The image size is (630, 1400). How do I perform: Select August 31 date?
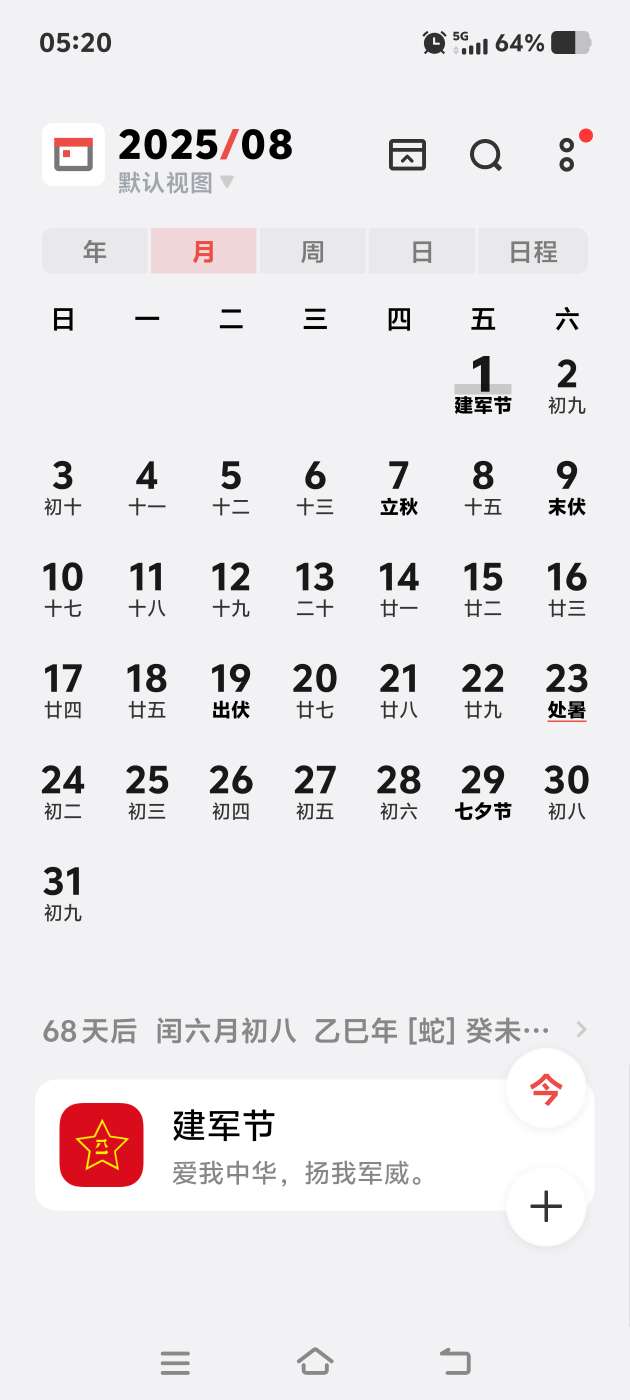(63, 894)
